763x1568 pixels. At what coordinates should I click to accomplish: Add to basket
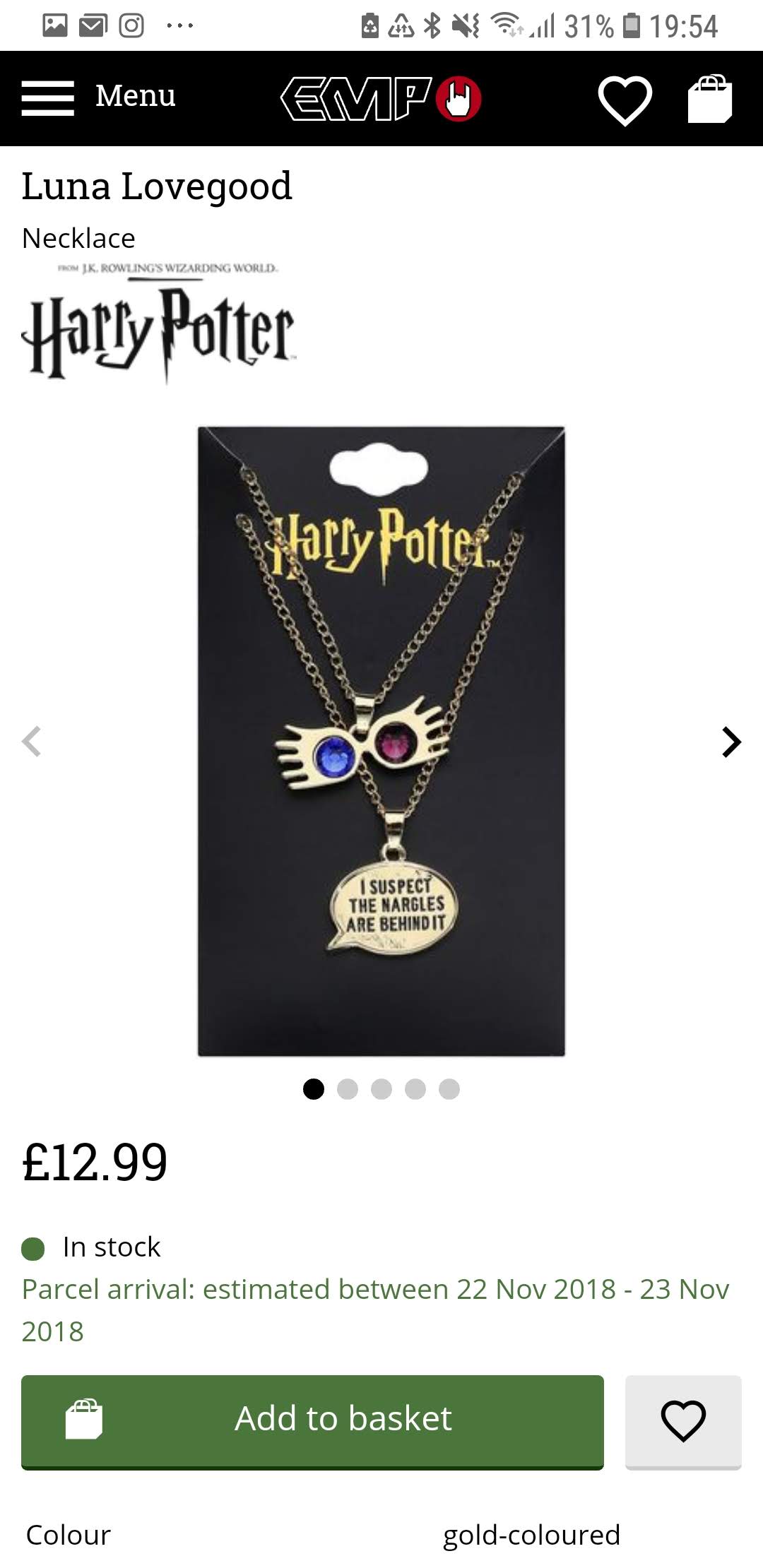pos(312,1423)
